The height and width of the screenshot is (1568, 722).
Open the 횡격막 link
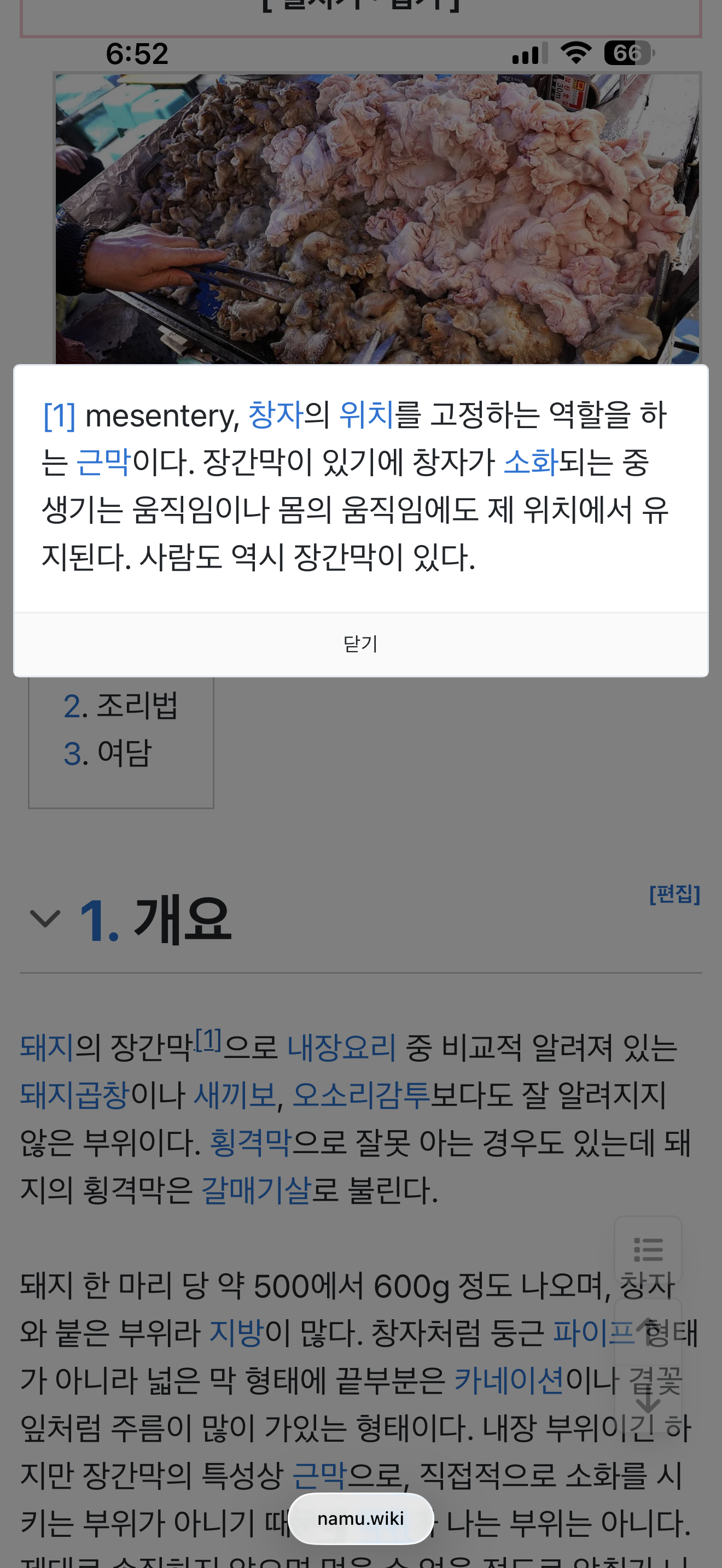click(x=251, y=1143)
